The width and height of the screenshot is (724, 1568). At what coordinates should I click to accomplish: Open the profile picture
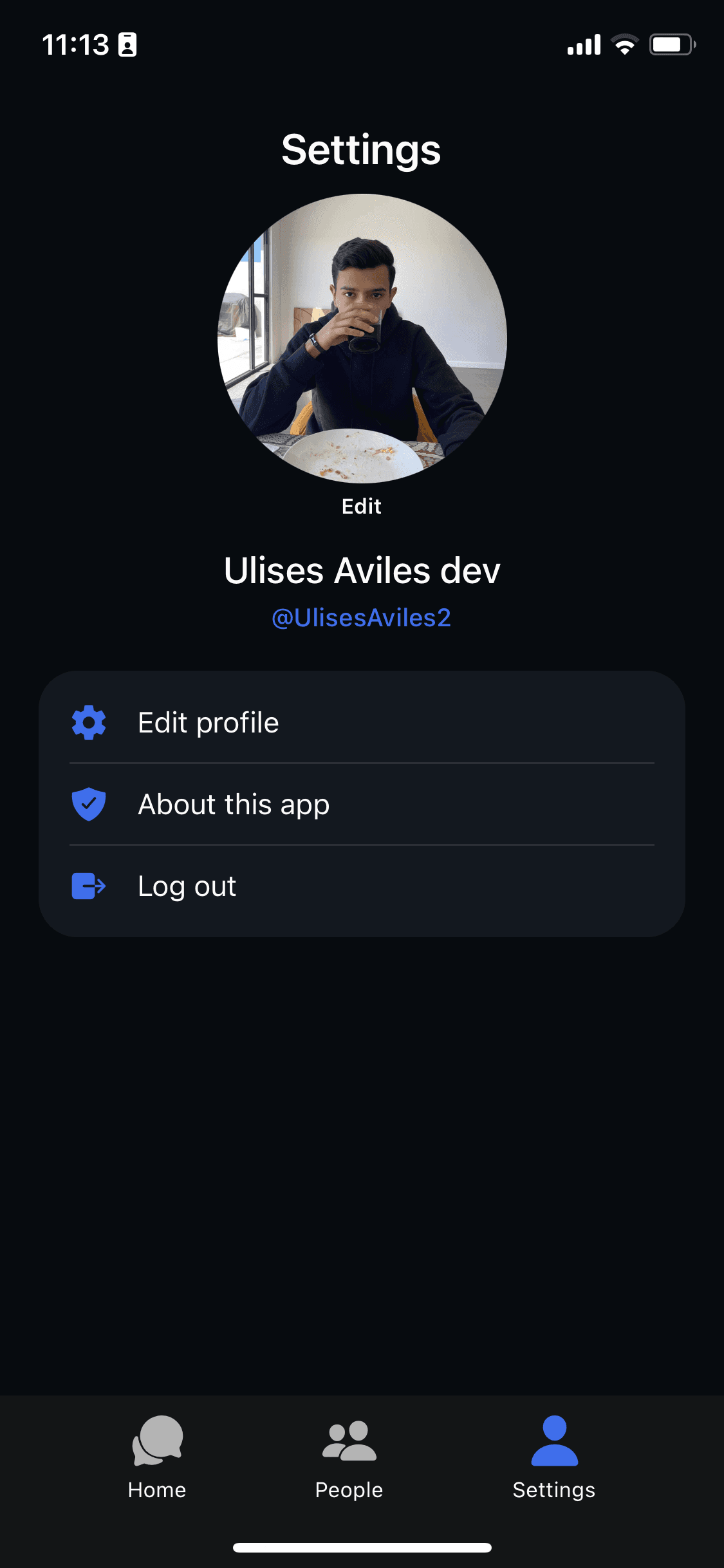click(362, 339)
